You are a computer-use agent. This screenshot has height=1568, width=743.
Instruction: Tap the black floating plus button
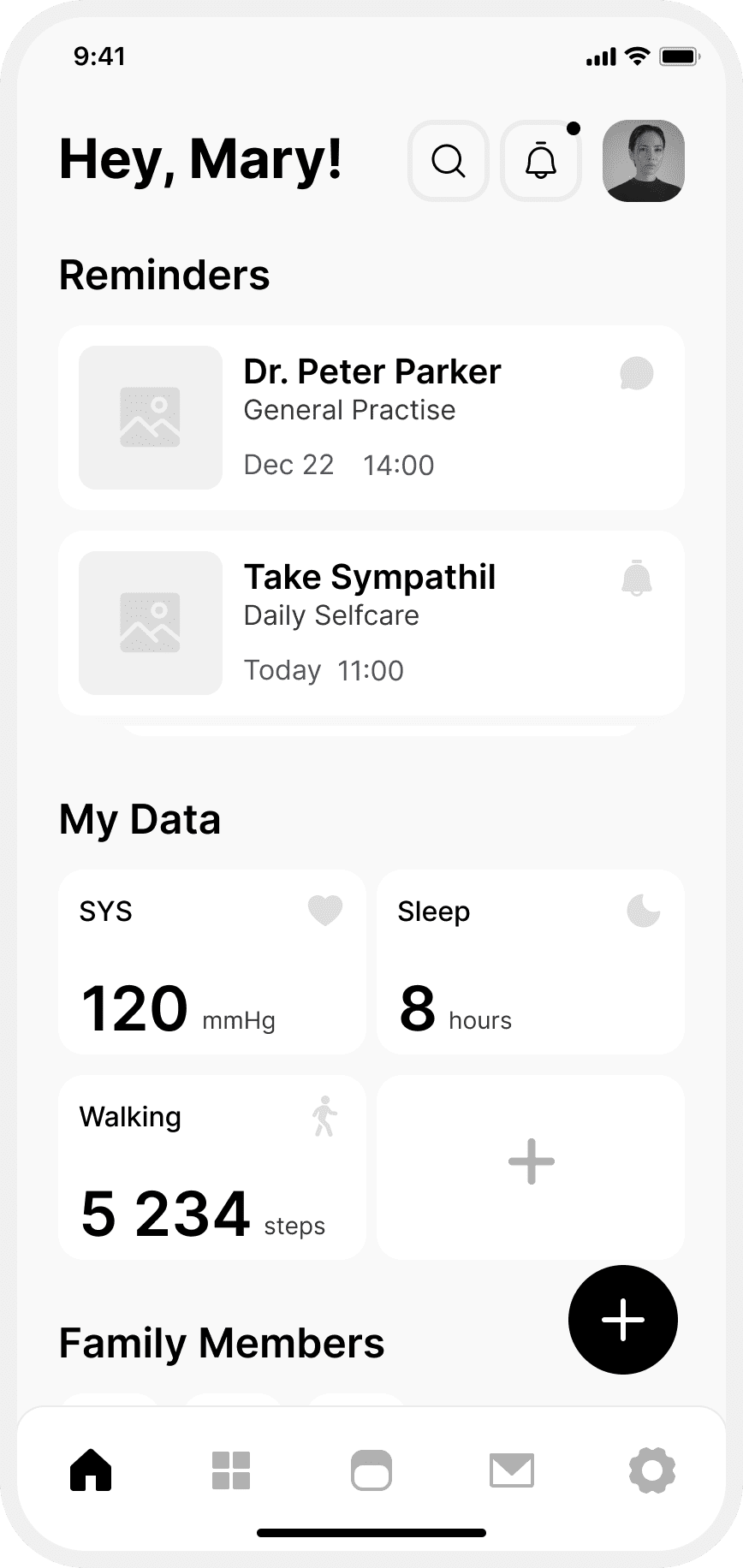tap(622, 1319)
